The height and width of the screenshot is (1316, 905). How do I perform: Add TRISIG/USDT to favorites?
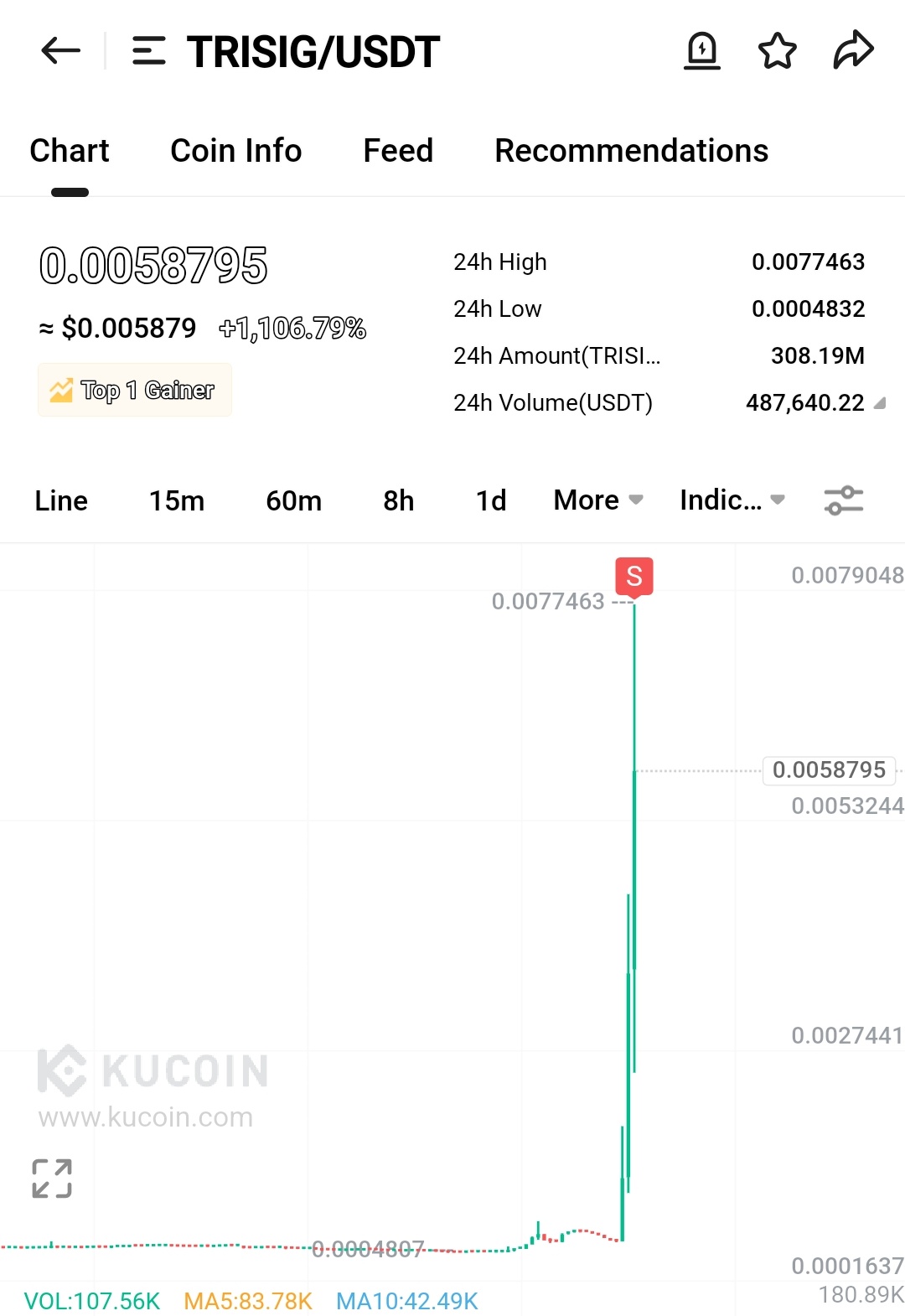(x=777, y=51)
